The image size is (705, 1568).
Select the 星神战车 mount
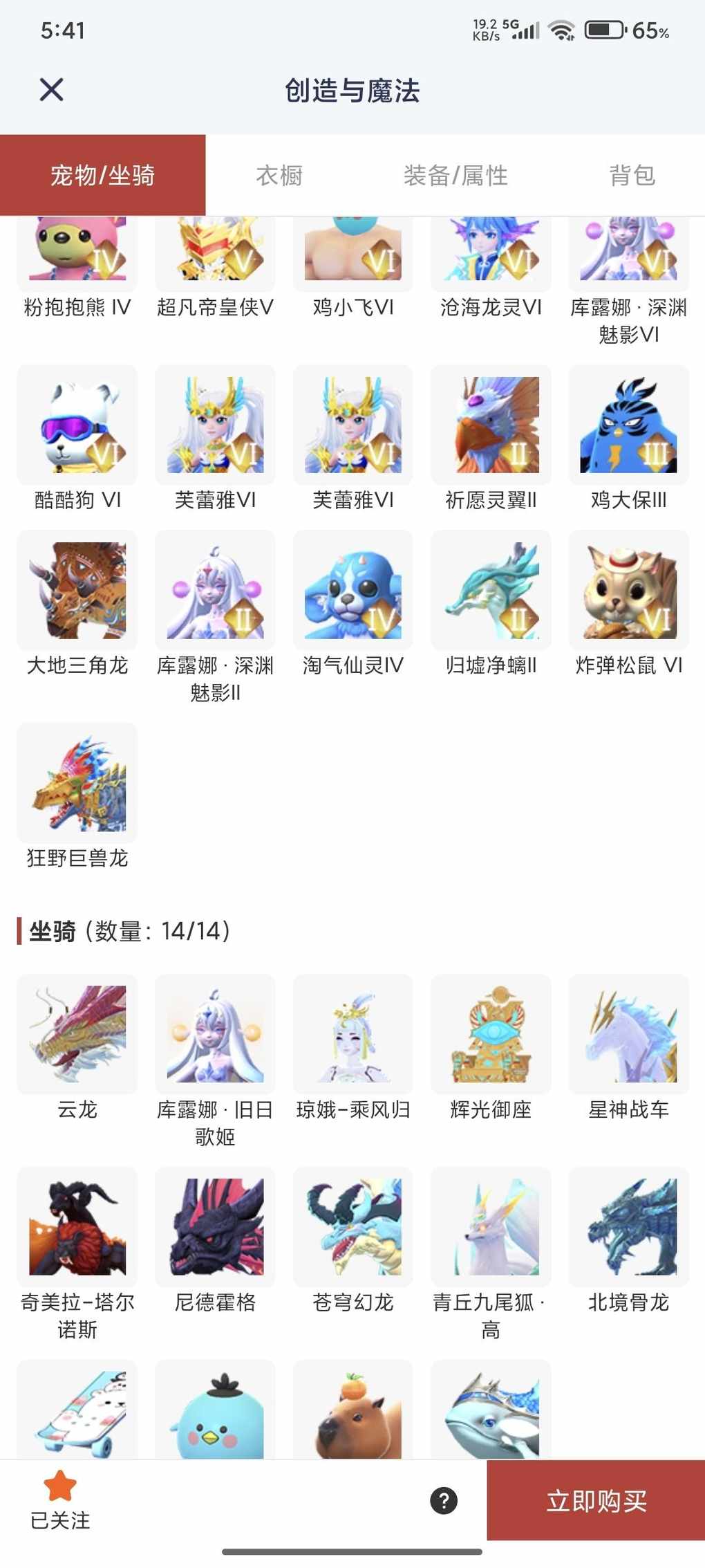coord(629,1034)
